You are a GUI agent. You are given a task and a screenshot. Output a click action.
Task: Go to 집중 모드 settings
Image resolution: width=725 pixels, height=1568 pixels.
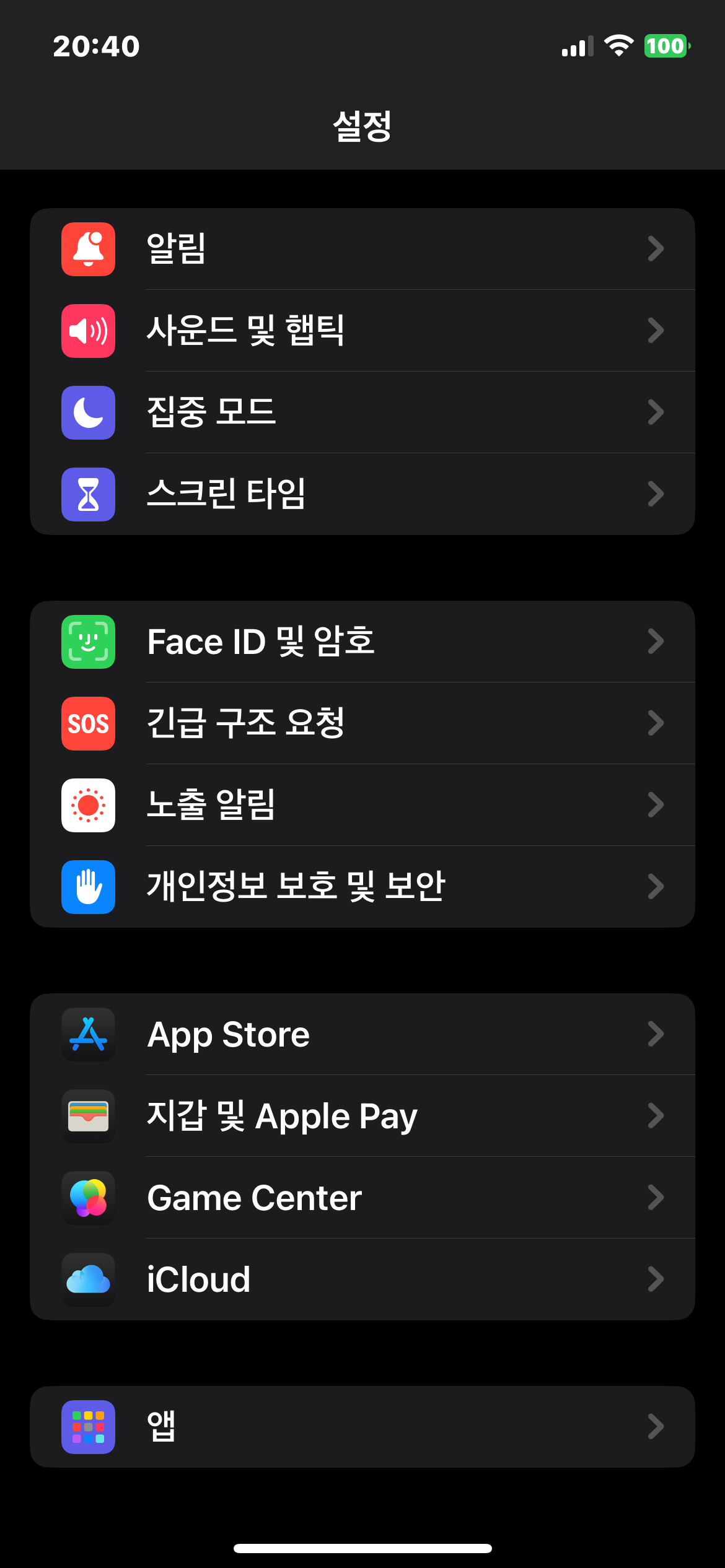pyautogui.click(x=362, y=412)
